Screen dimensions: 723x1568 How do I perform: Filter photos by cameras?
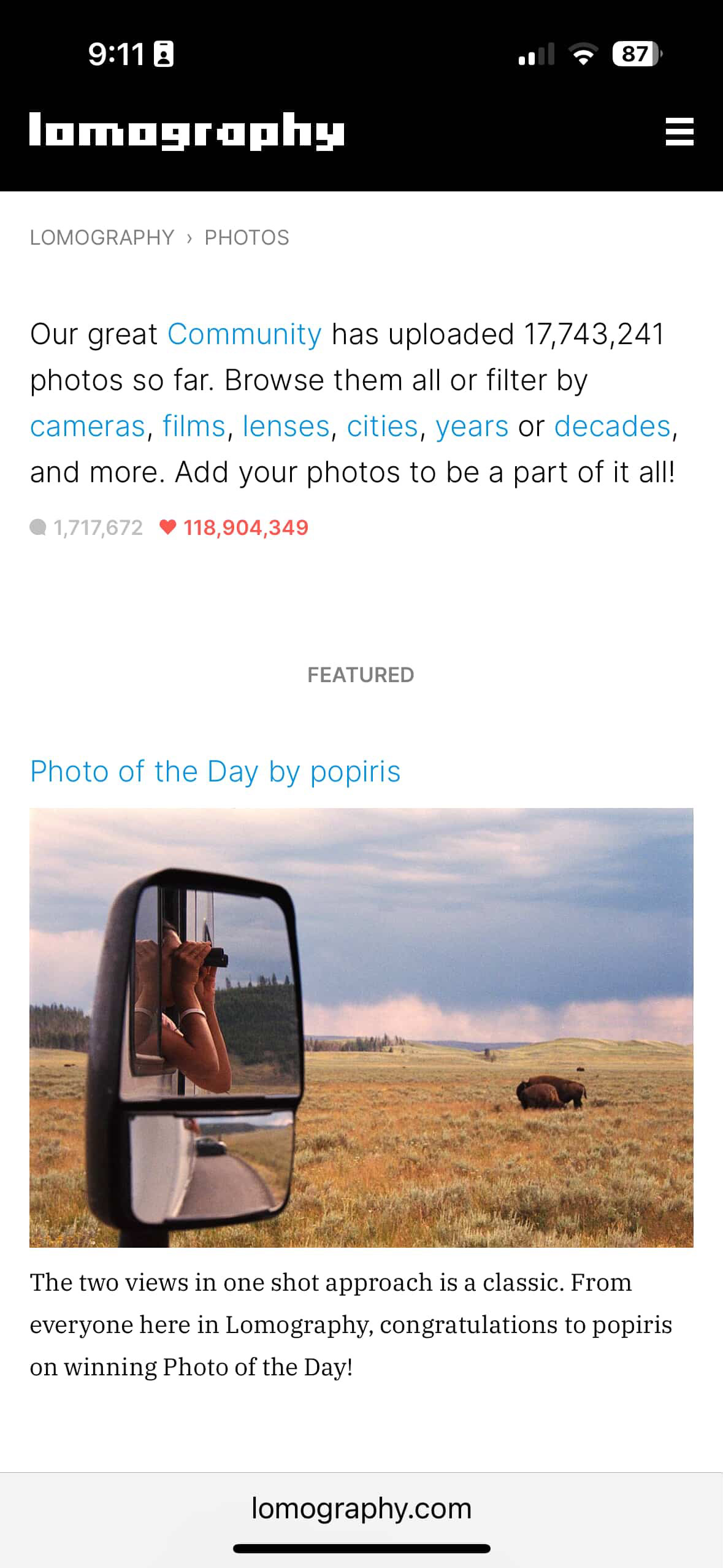tap(87, 426)
